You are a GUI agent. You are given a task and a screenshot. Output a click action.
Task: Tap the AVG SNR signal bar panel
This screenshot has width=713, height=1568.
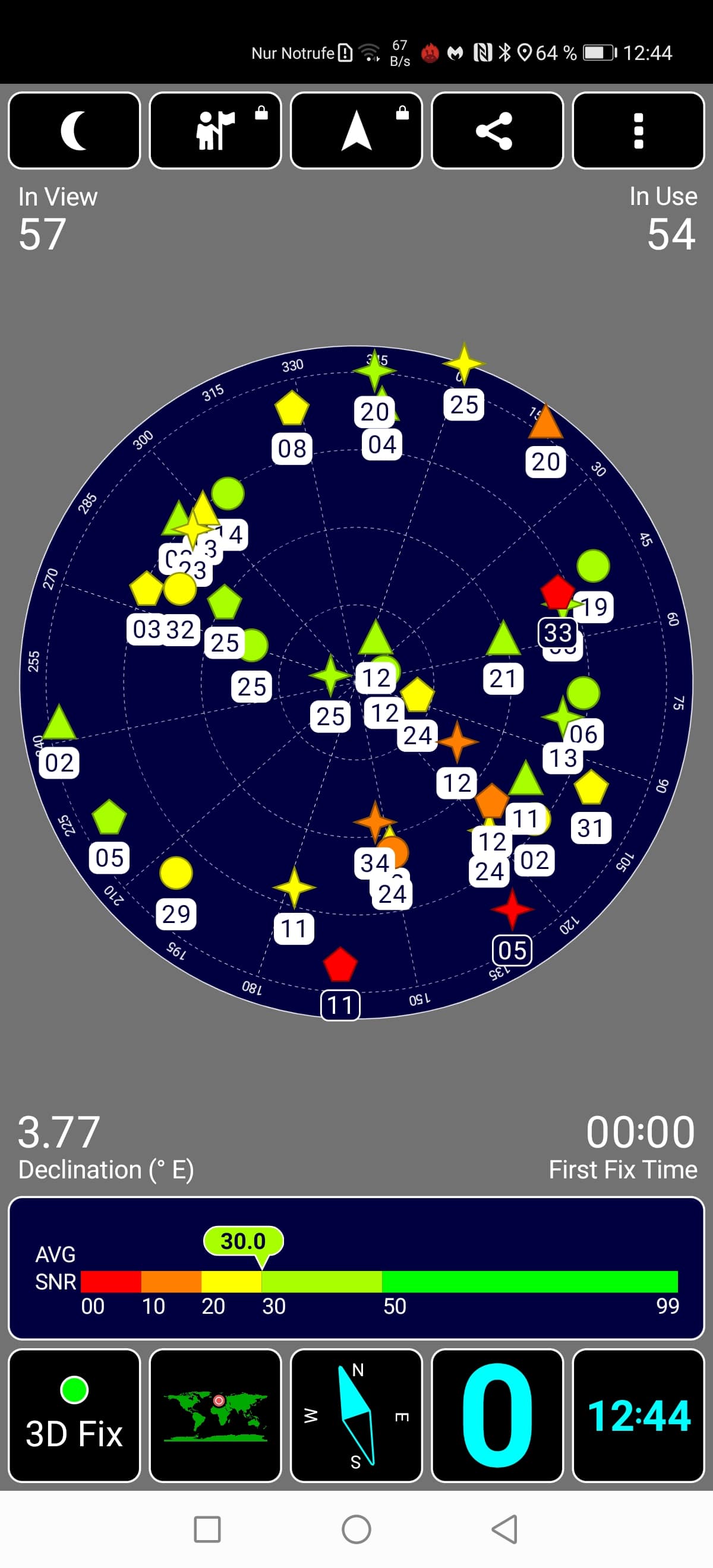(356, 1268)
